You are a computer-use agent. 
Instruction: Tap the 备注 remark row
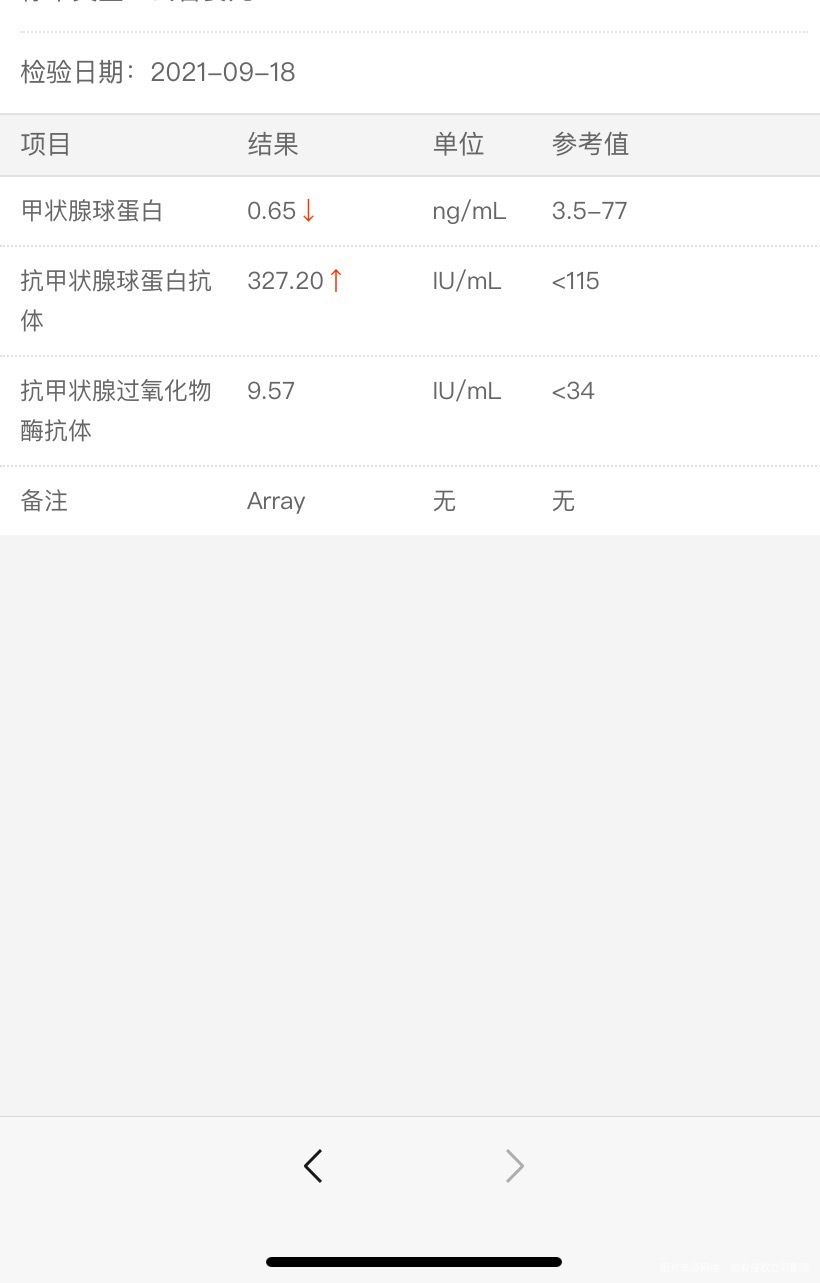click(44, 501)
